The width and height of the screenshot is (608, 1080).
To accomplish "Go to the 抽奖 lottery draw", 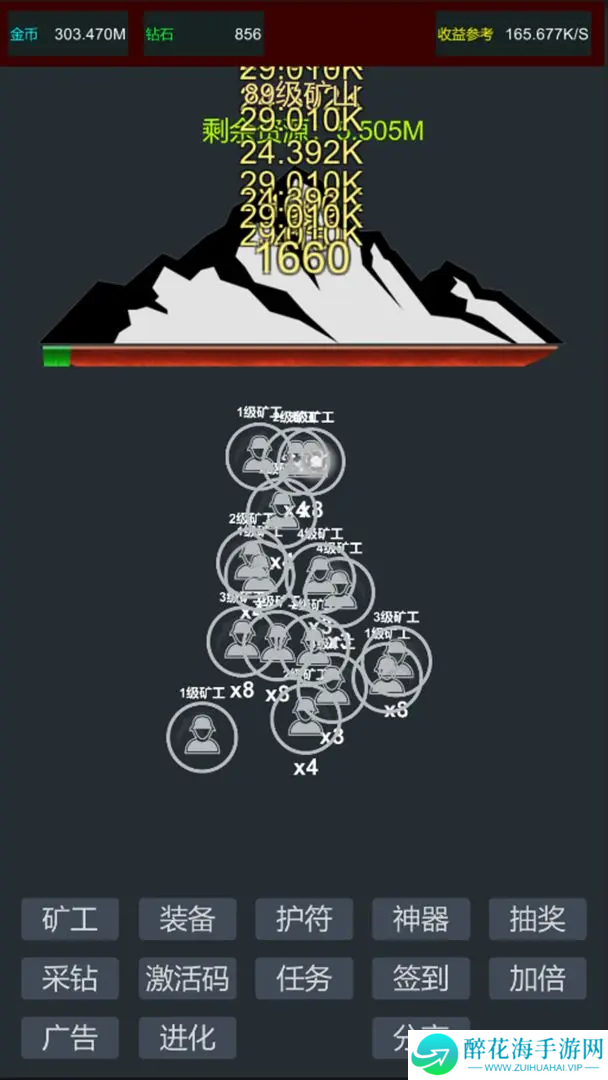I will click(538, 919).
